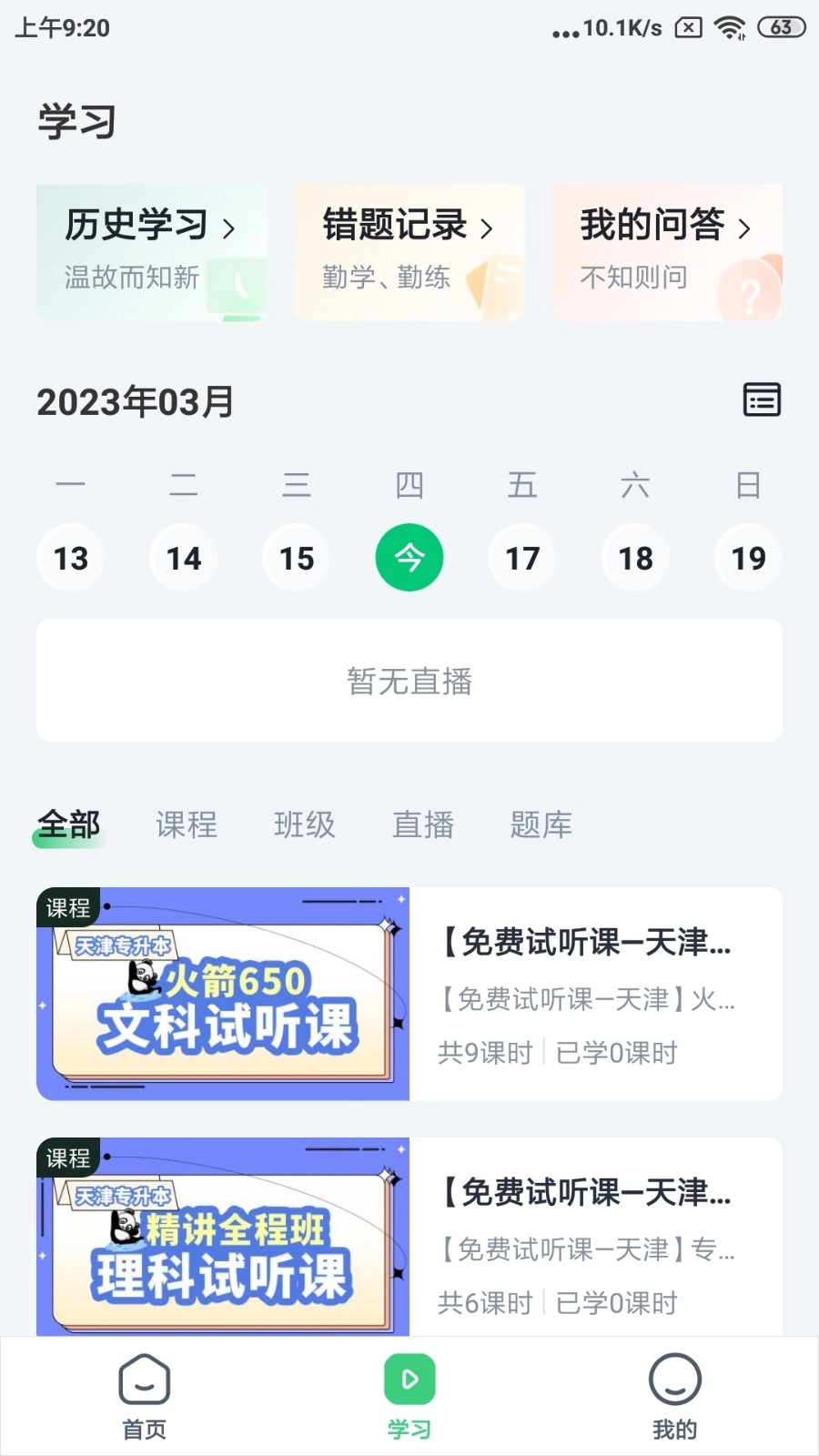819x1456 pixels.
Task: Open the 我的 profile icon in bottom navigation
Action: [x=673, y=1380]
